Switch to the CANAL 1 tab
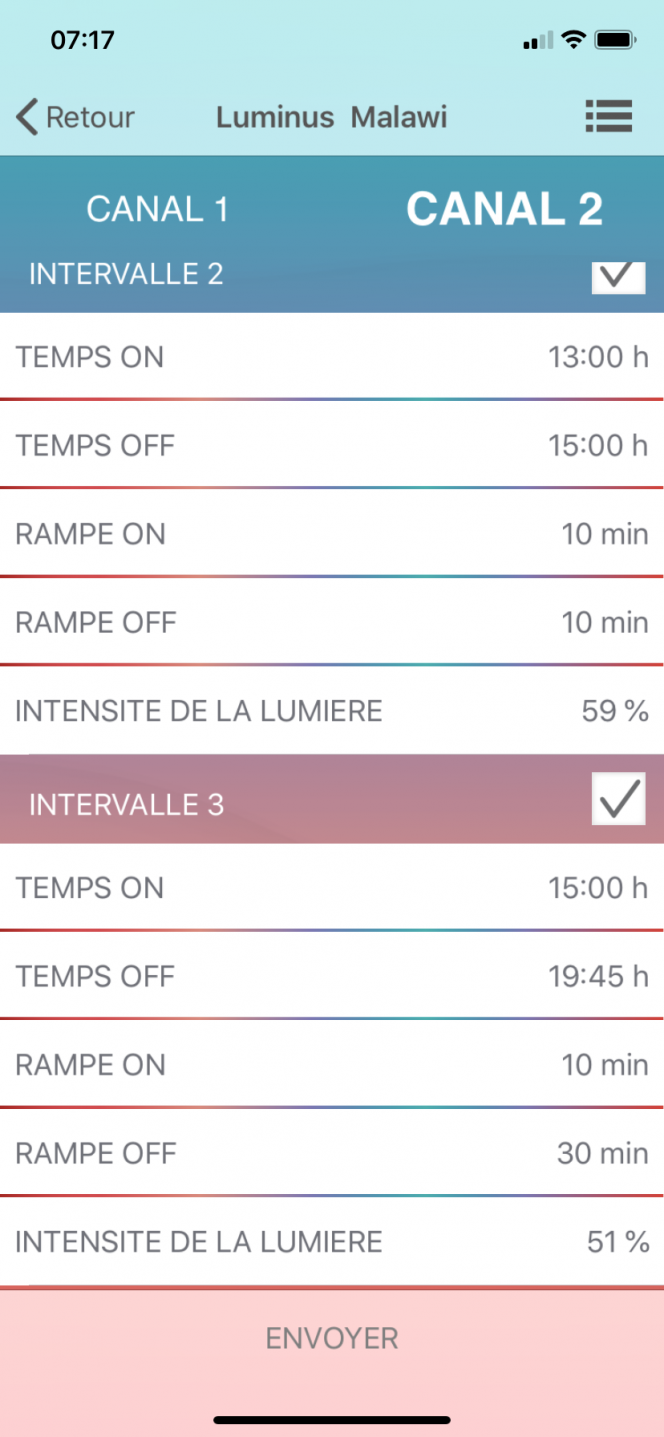This screenshot has height=1437, width=664. point(157,209)
